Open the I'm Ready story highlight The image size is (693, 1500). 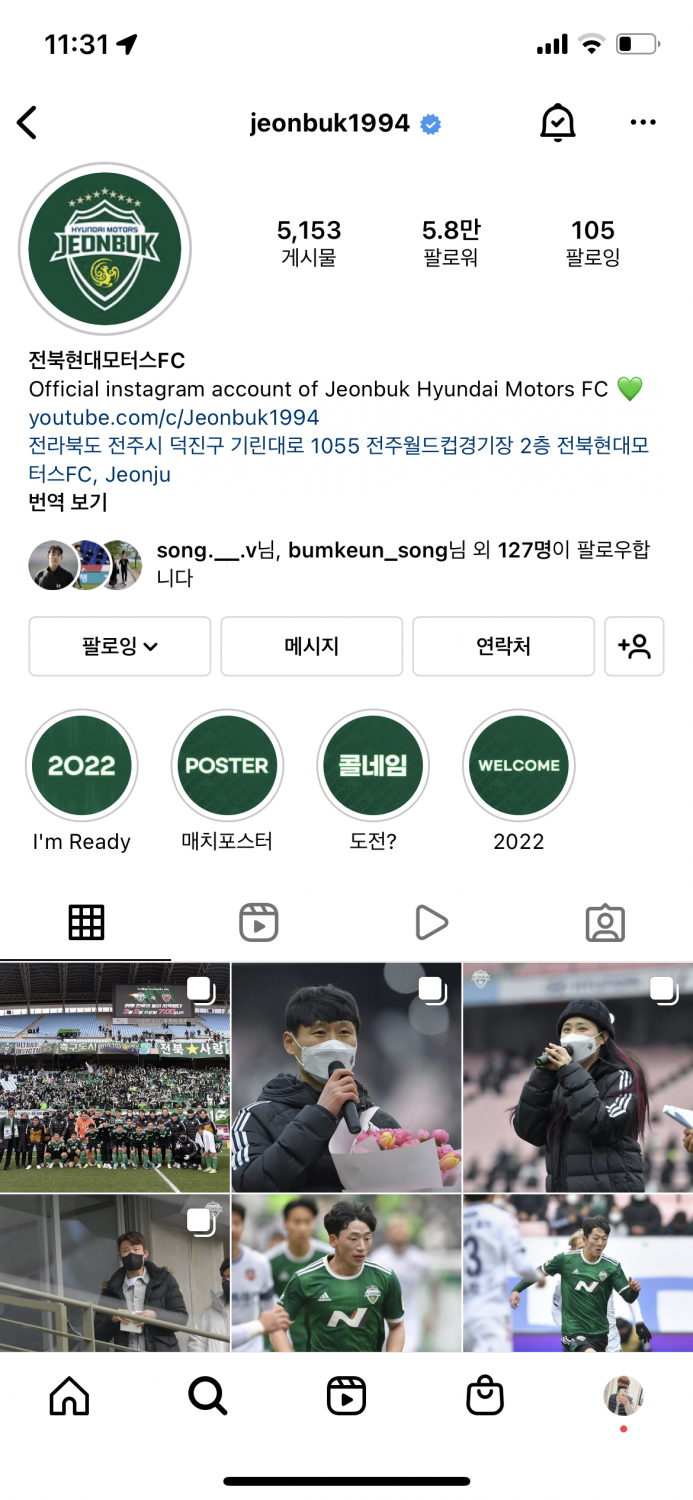click(x=82, y=766)
